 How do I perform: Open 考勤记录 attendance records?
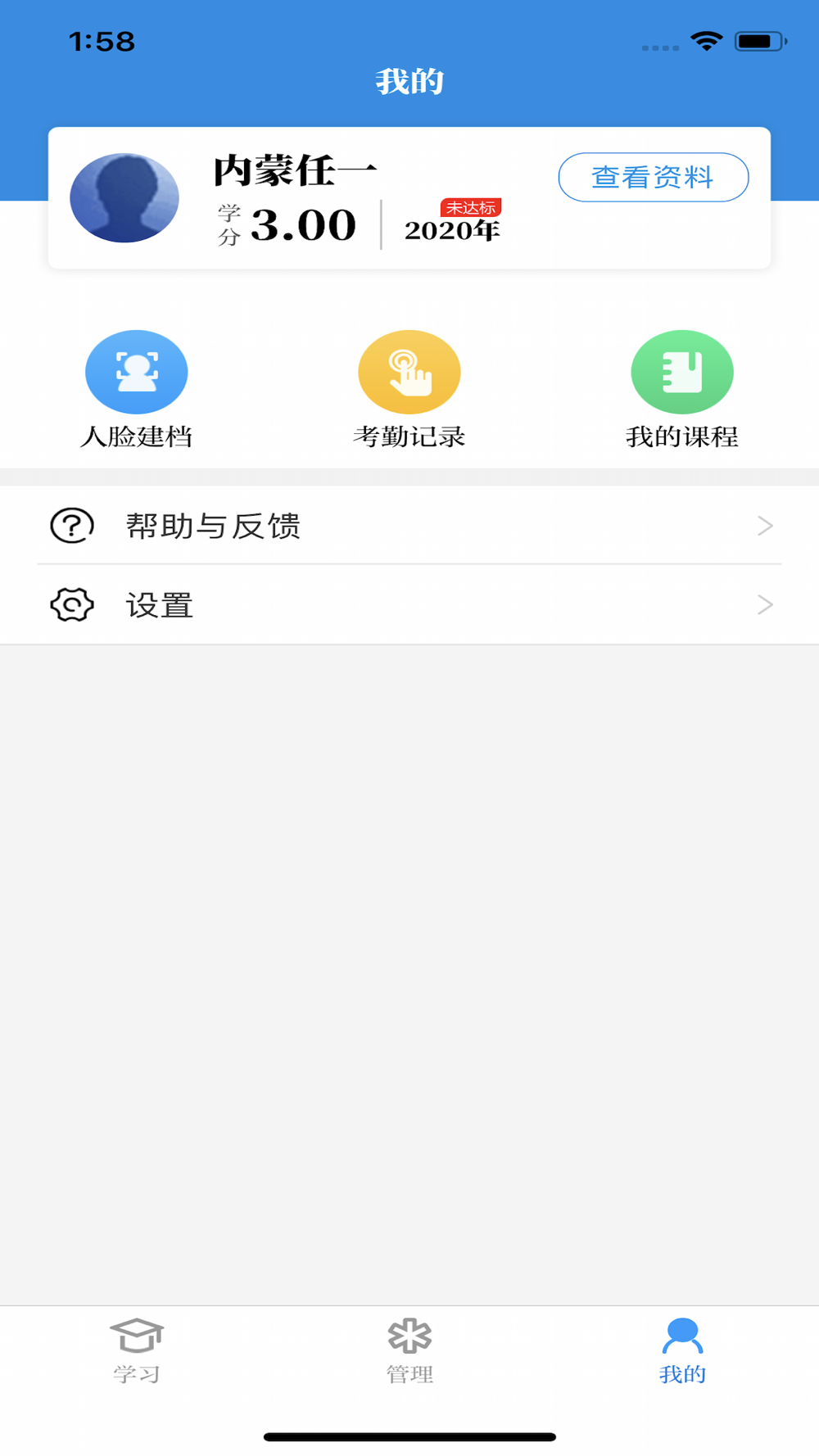click(409, 389)
